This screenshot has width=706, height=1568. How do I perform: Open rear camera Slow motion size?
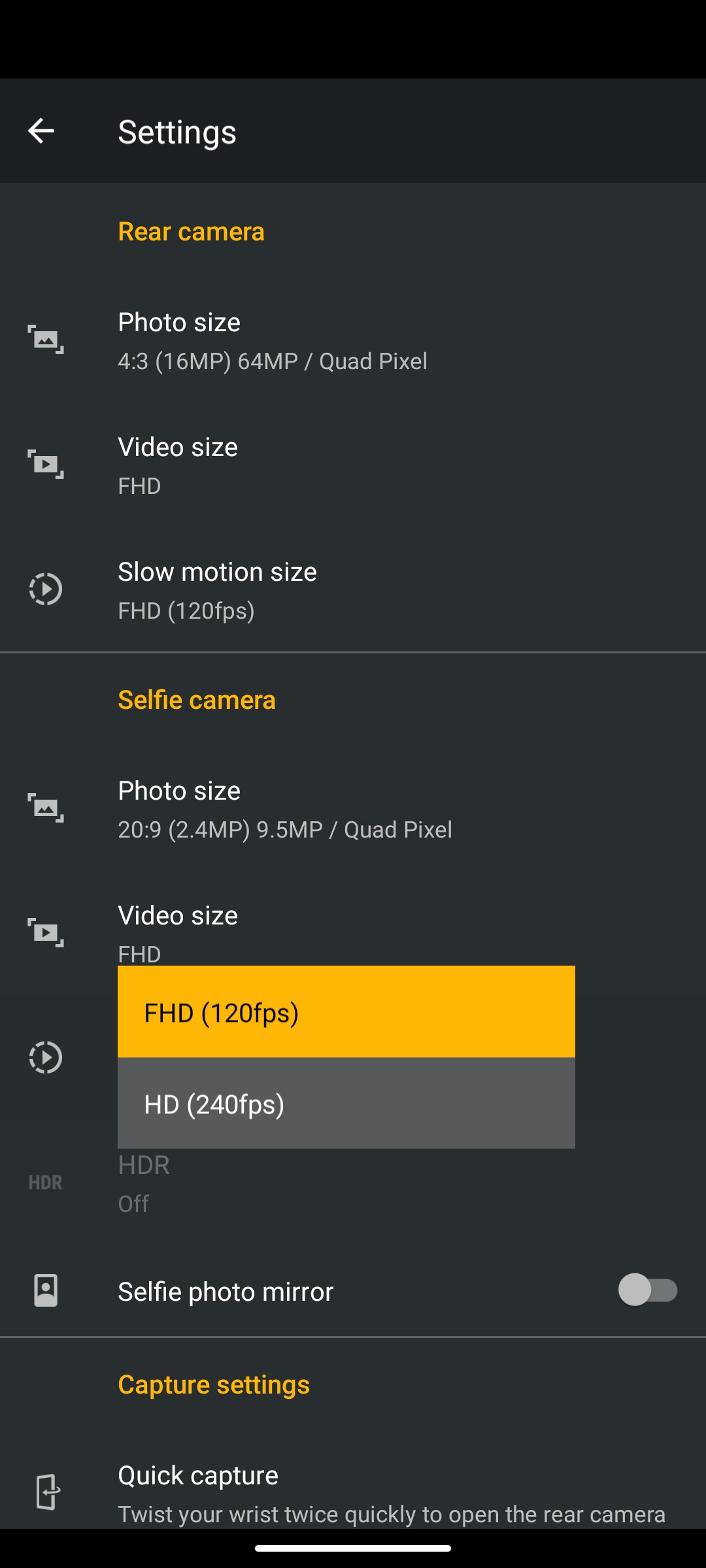(x=353, y=590)
